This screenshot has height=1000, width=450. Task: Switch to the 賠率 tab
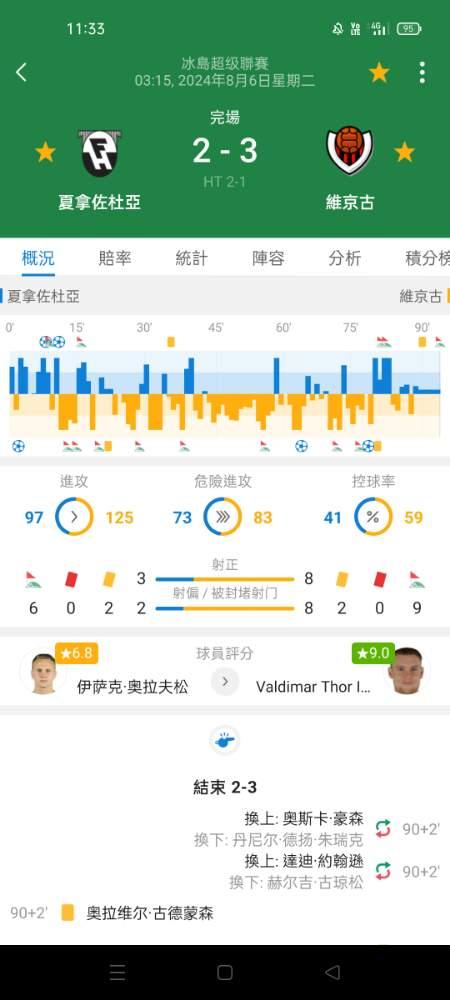coord(115,258)
